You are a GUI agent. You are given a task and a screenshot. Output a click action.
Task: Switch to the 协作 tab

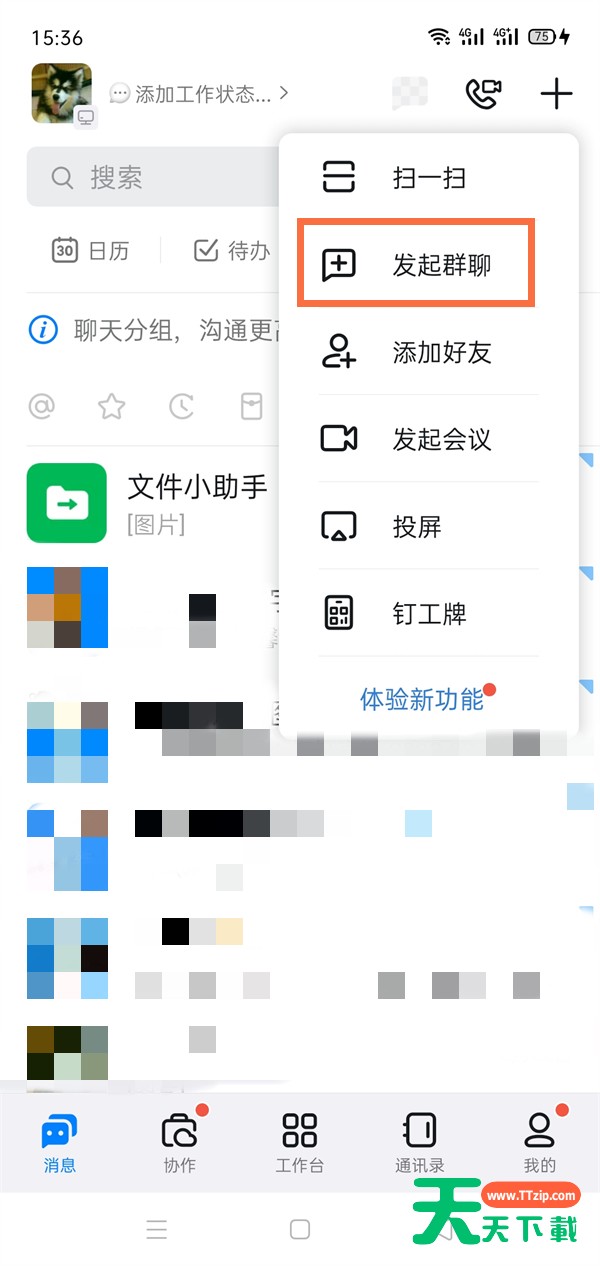180,1143
